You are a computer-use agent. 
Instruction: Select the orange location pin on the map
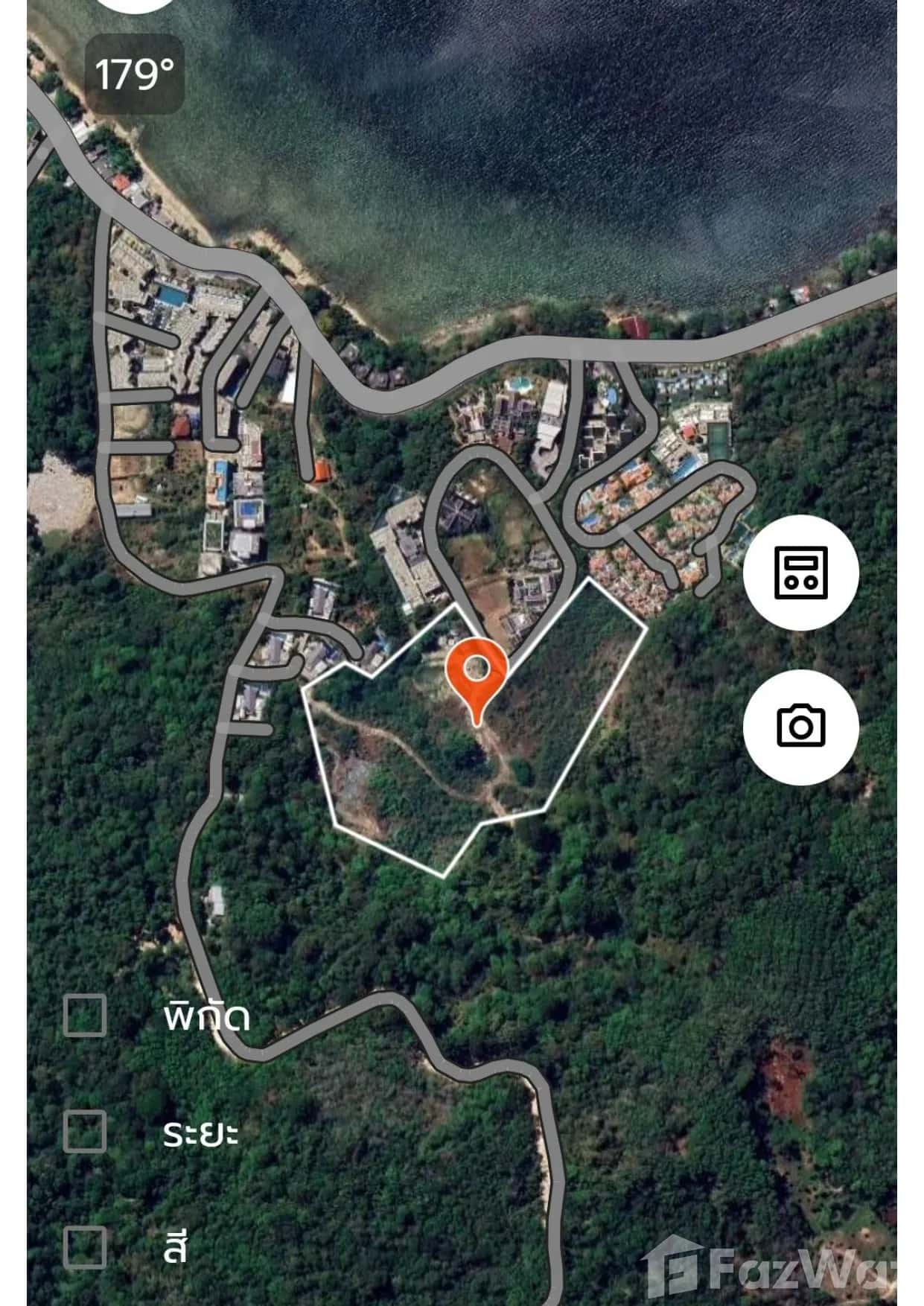(477, 675)
